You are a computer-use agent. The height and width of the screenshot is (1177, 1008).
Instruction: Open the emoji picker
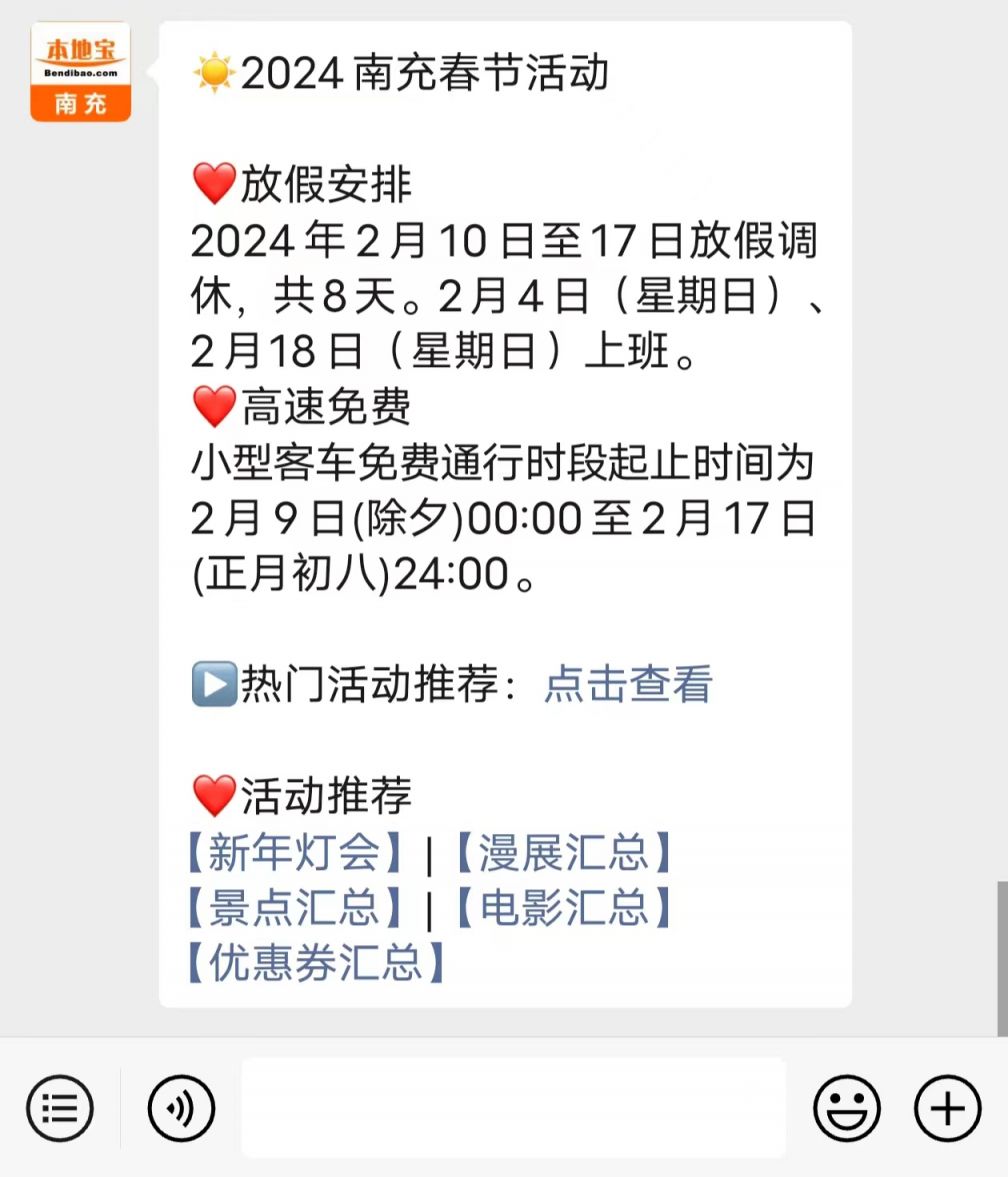847,1108
